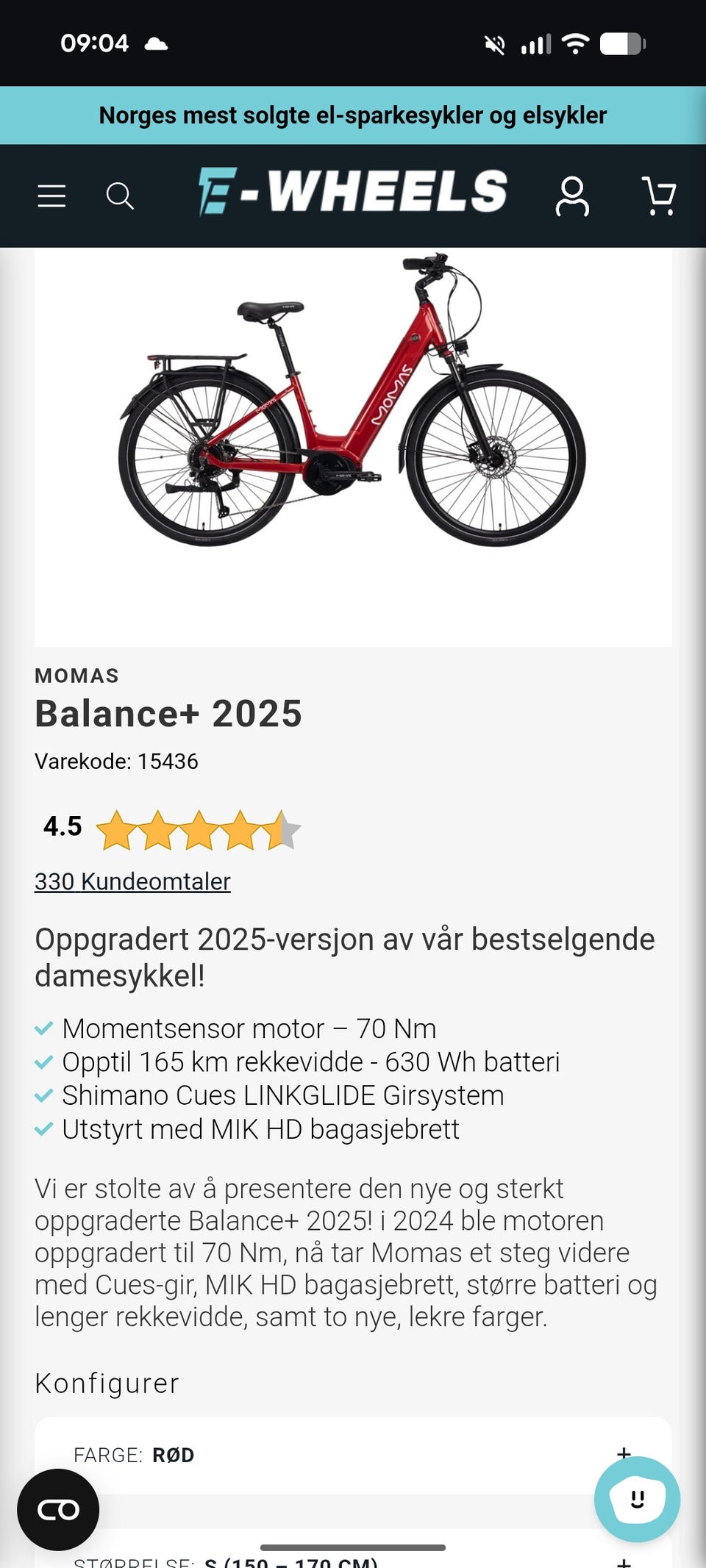
Task: Open the 330 Kundeomtaler reviews link
Action: 132,881
